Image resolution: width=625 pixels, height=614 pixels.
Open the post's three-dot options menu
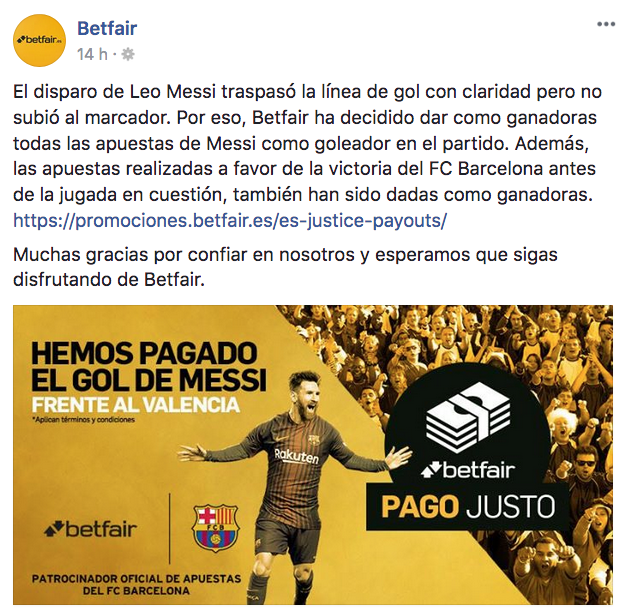[606, 23]
